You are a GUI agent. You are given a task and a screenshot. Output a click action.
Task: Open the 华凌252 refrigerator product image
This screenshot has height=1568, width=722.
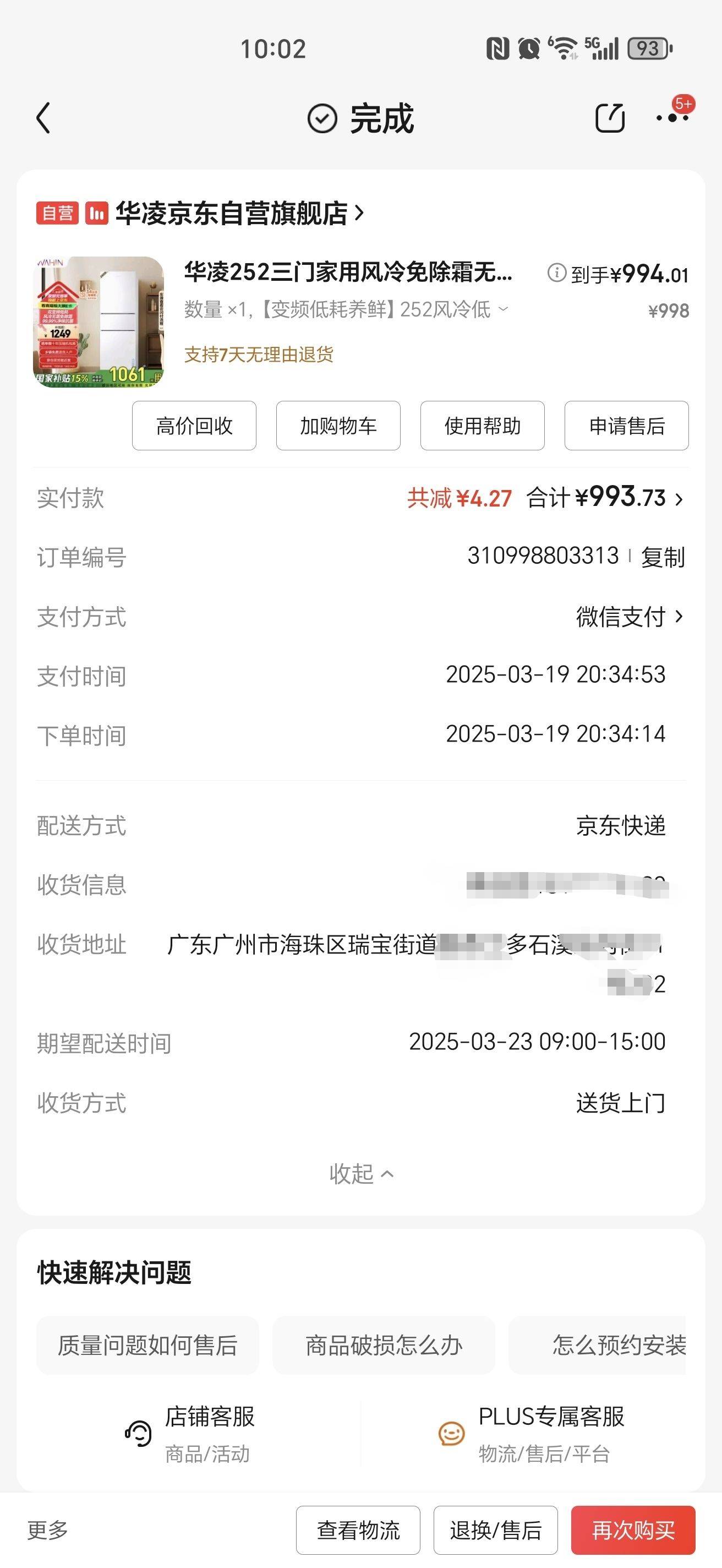pos(99,322)
